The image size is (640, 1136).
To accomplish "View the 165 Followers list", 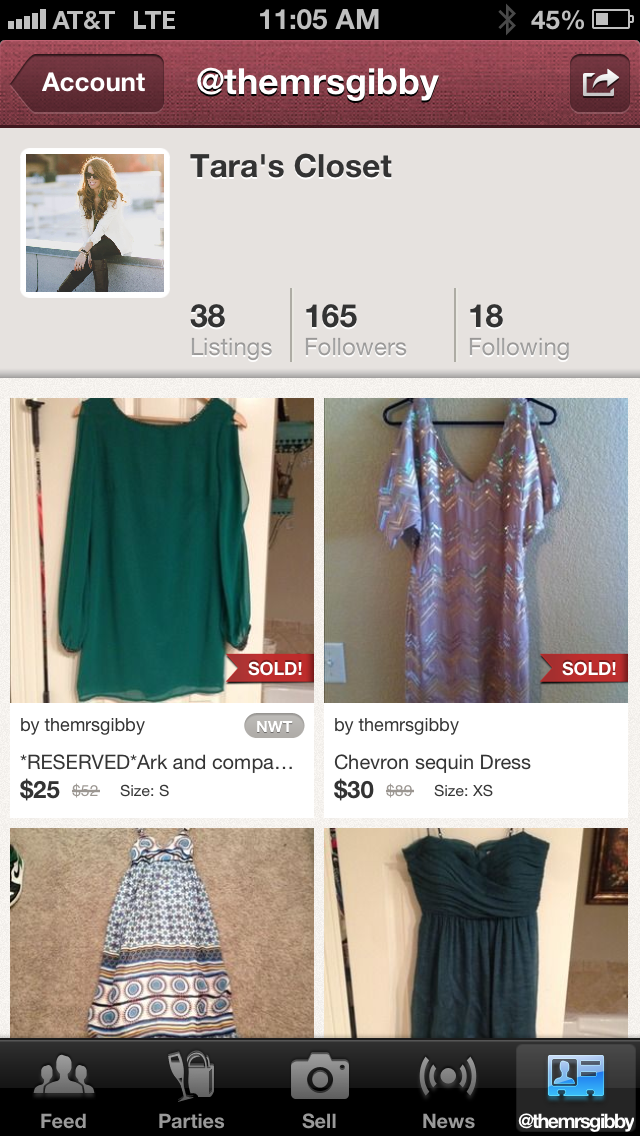I will (355, 330).
